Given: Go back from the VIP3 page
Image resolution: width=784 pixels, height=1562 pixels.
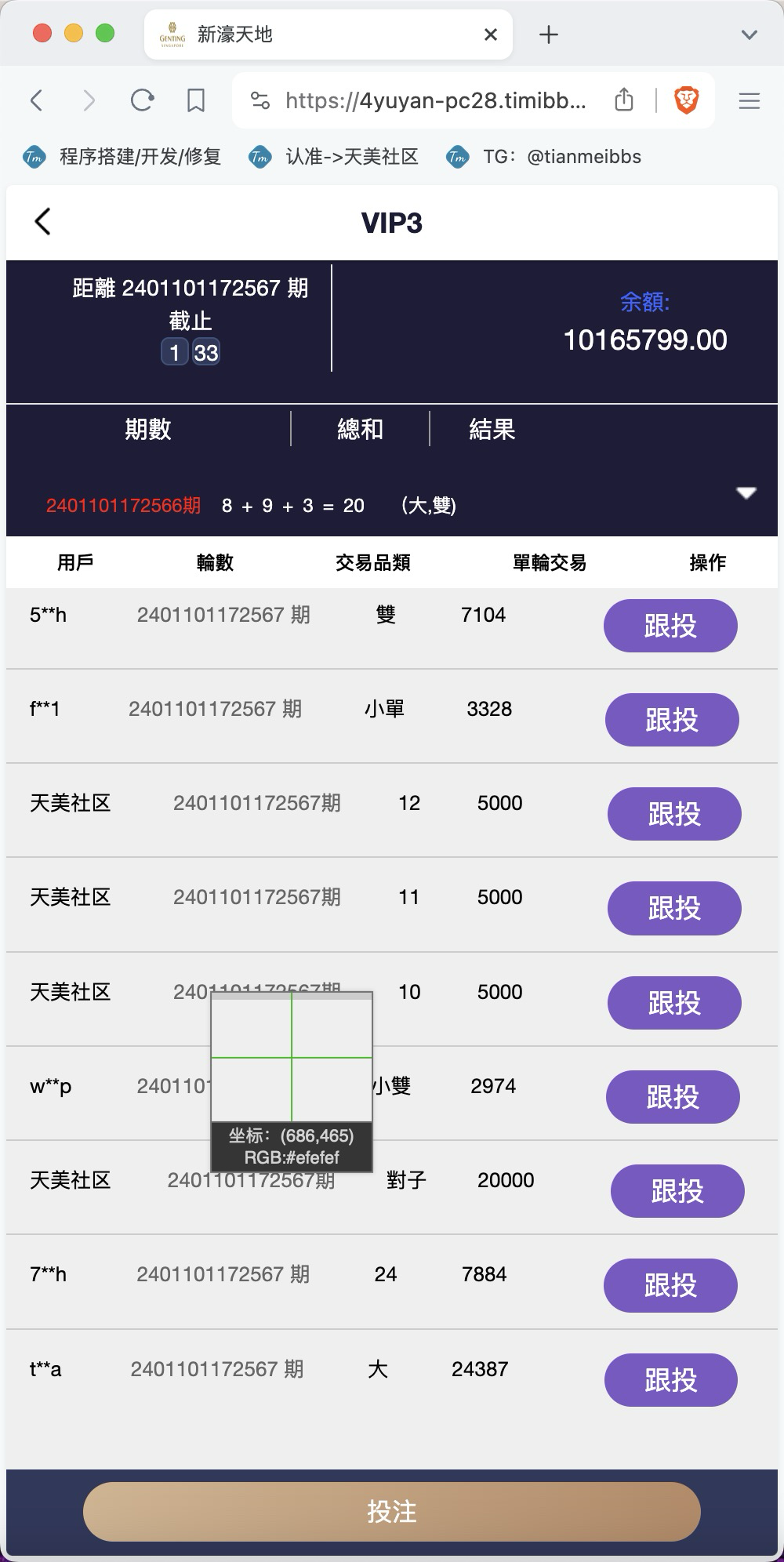Looking at the screenshot, I should (43, 222).
